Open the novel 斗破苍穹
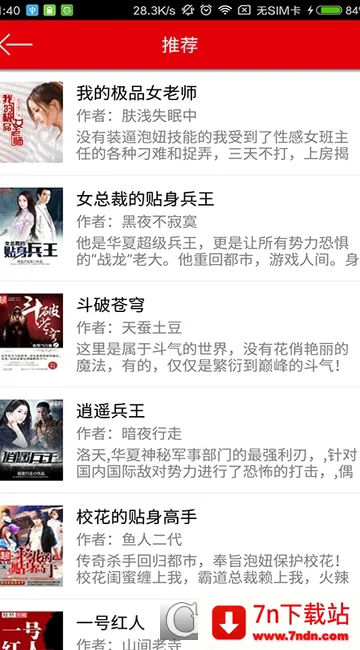The width and height of the screenshot is (360, 650). 180,334
